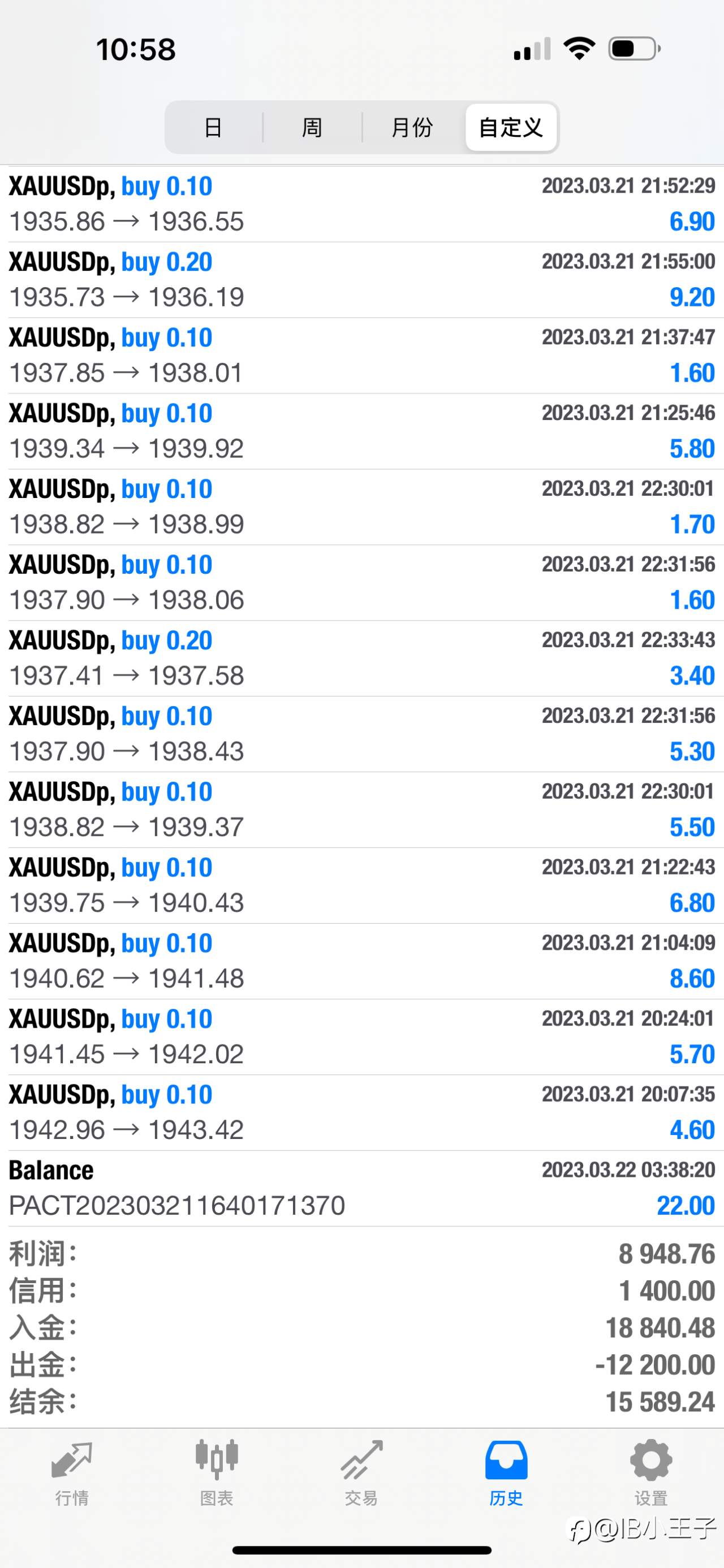Viewport: 724px width, 1568px height.
Task: Expand the trade with profit 1.70
Action: (x=361, y=507)
